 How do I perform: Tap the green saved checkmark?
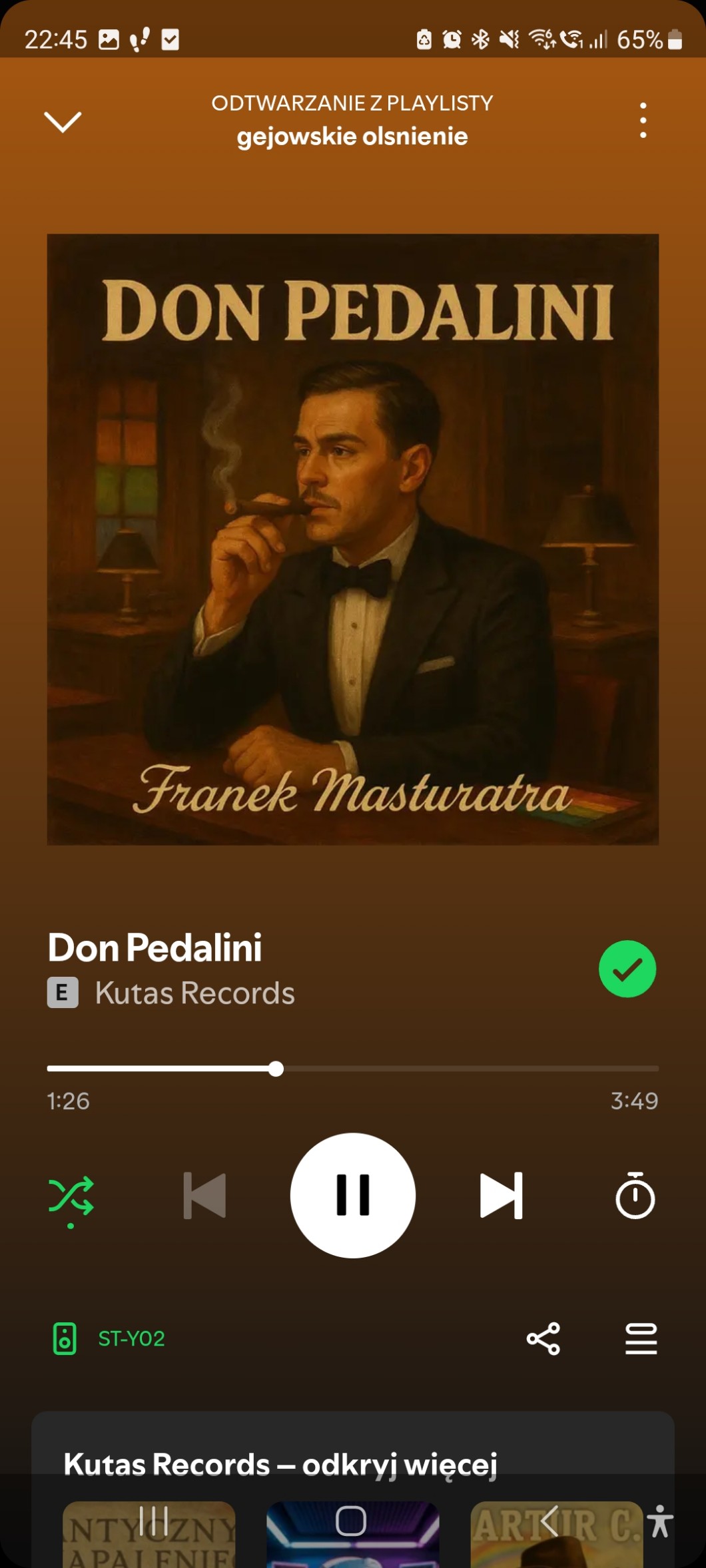coord(627,969)
